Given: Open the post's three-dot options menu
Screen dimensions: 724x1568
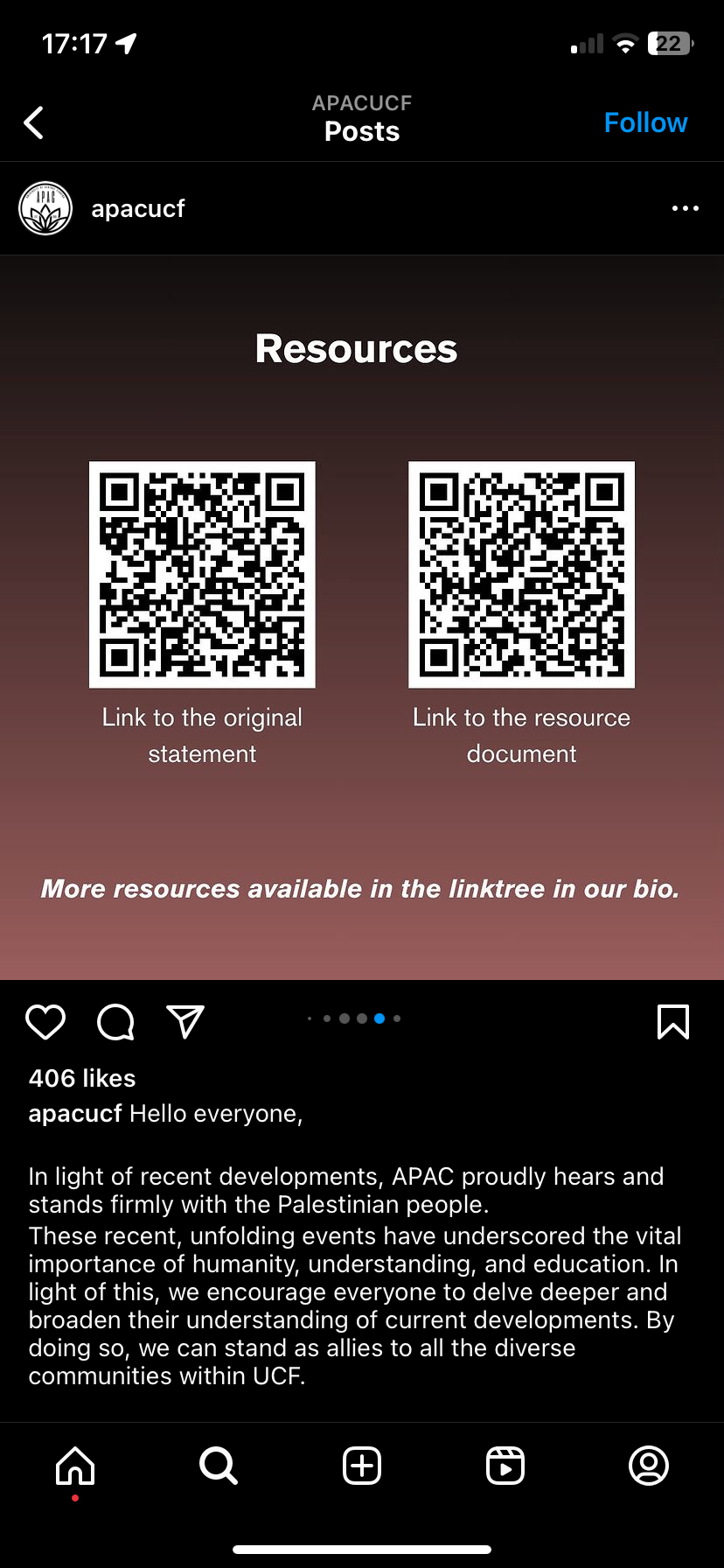Looking at the screenshot, I should coord(685,208).
